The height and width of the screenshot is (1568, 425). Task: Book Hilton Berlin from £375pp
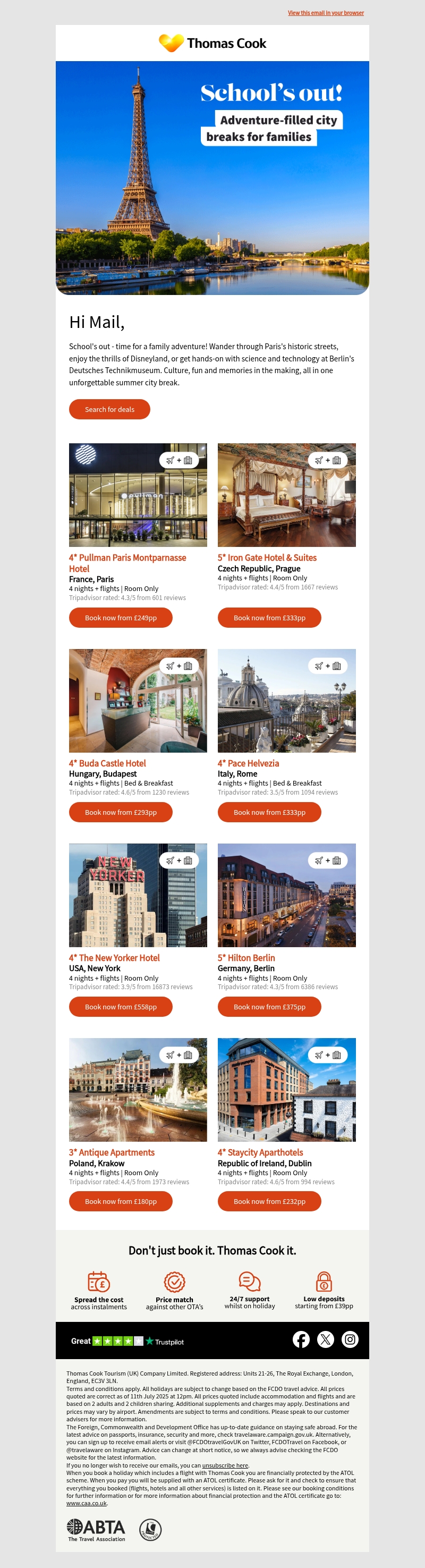[269, 1007]
